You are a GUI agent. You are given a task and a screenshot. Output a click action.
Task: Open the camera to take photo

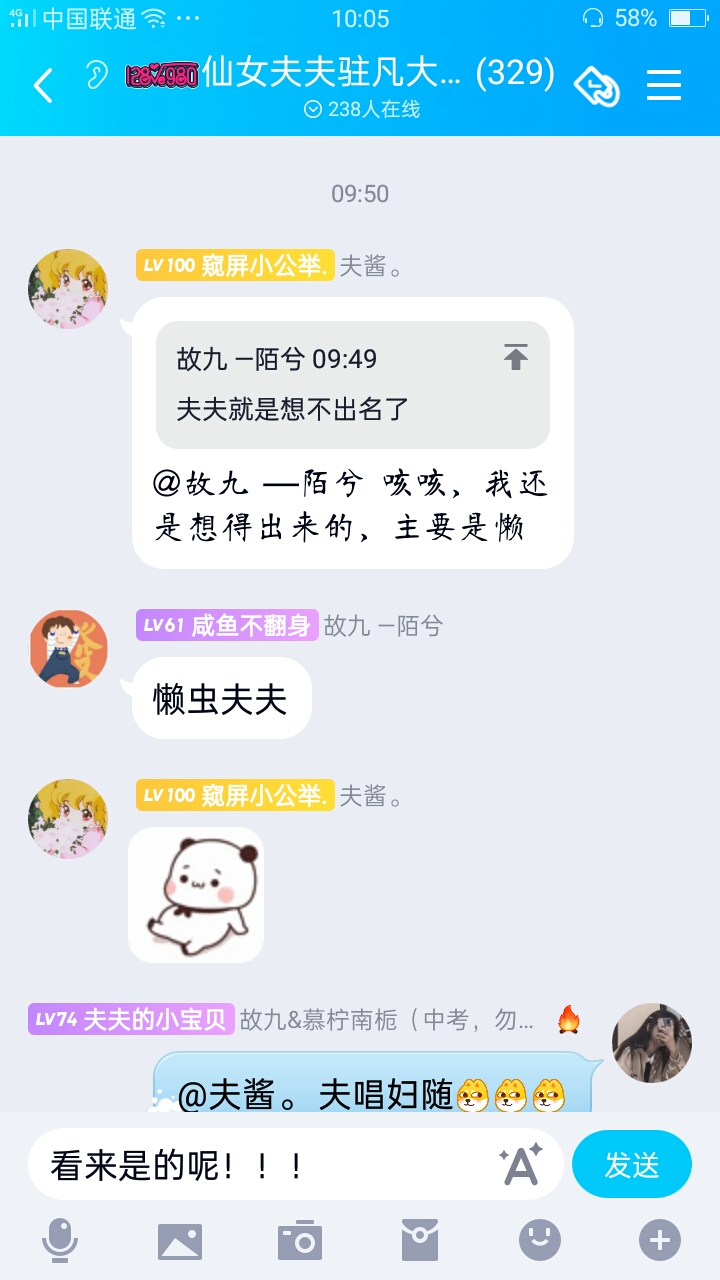point(299,1241)
